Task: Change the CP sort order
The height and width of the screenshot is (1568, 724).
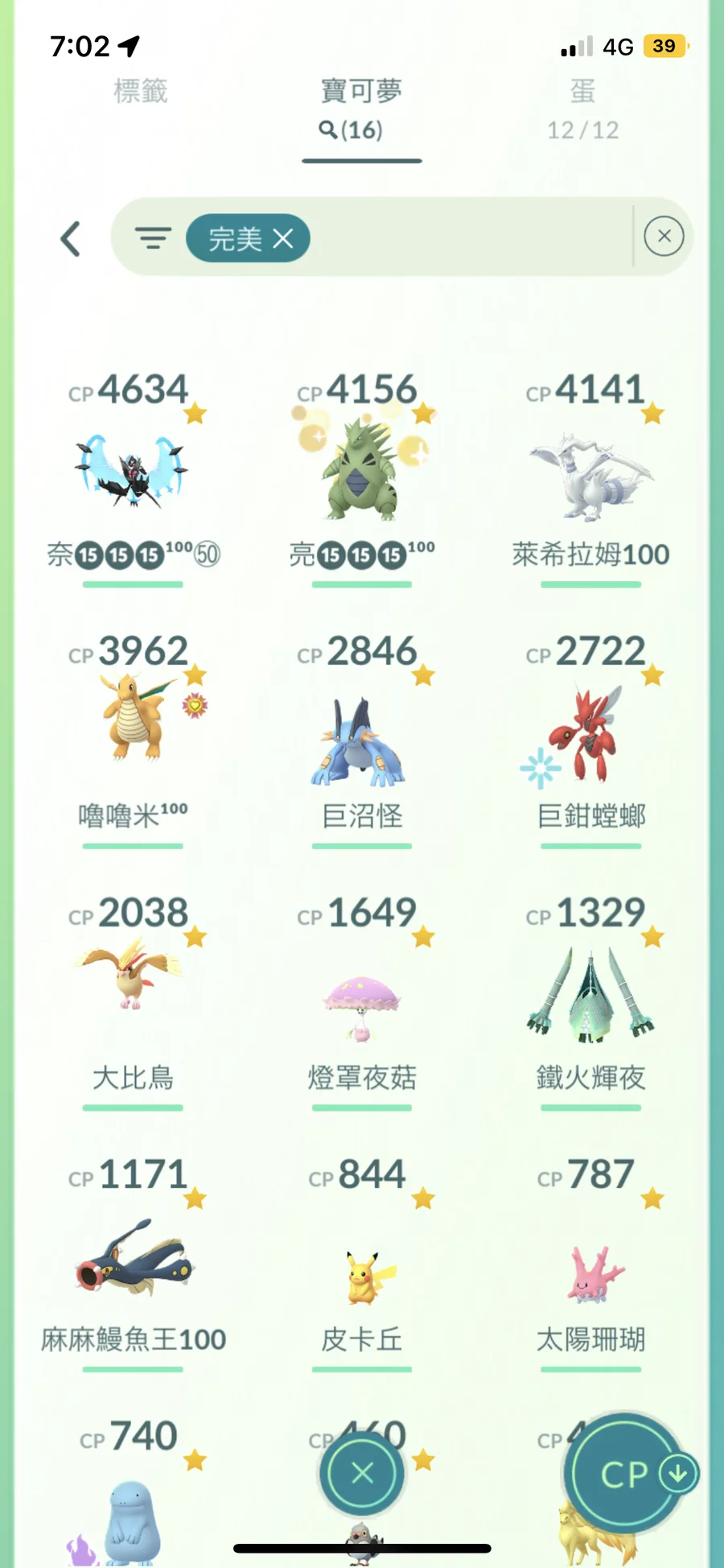Action: [626, 1475]
